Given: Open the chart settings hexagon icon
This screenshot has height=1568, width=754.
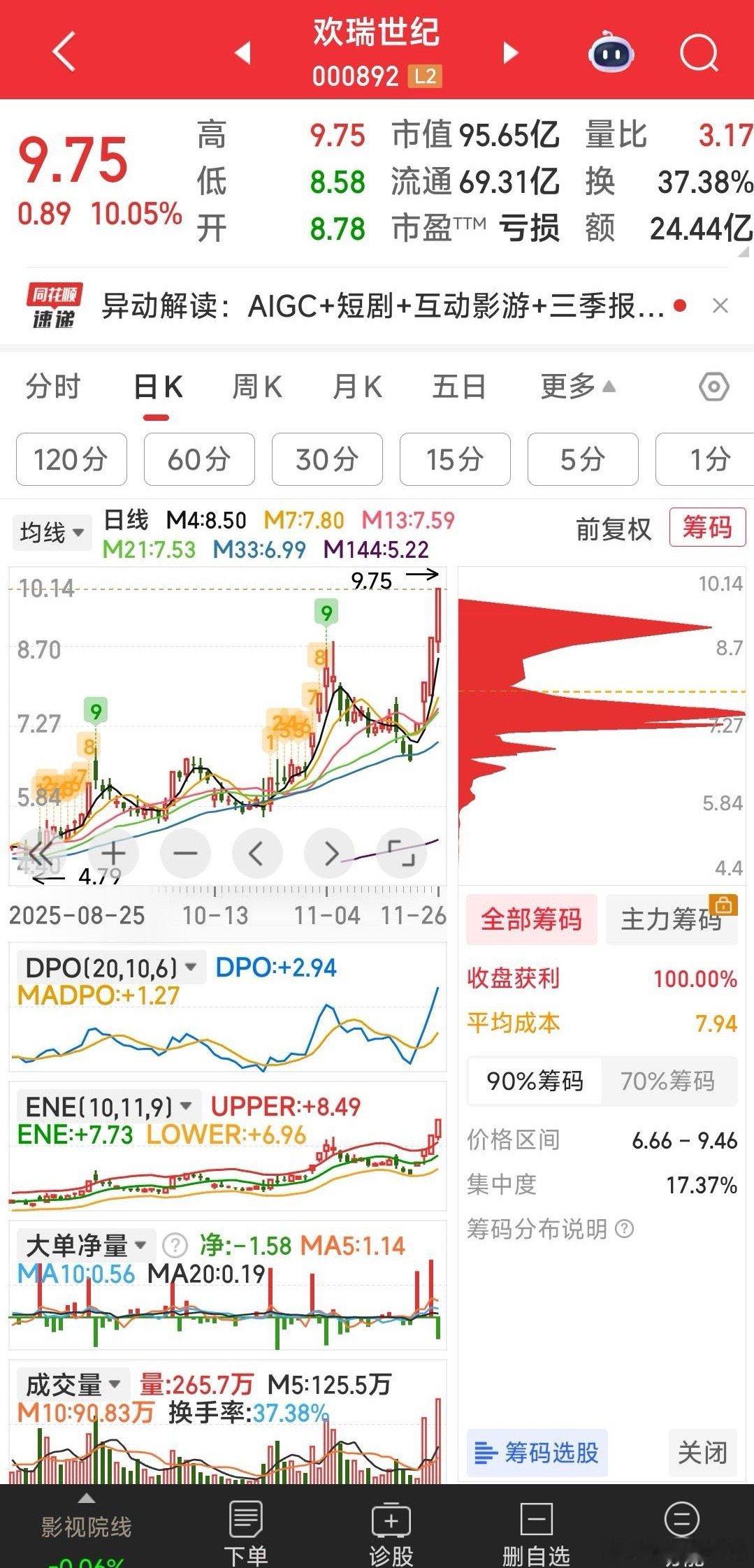Looking at the screenshot, I should pyautogui.click(x=713, y=387).
